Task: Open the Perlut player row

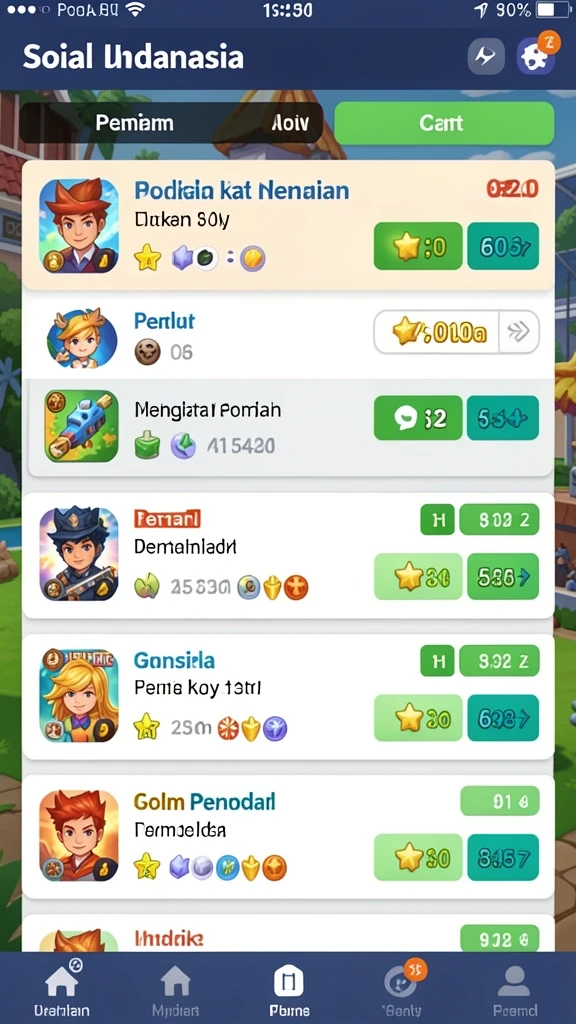Action: point(288,336)
